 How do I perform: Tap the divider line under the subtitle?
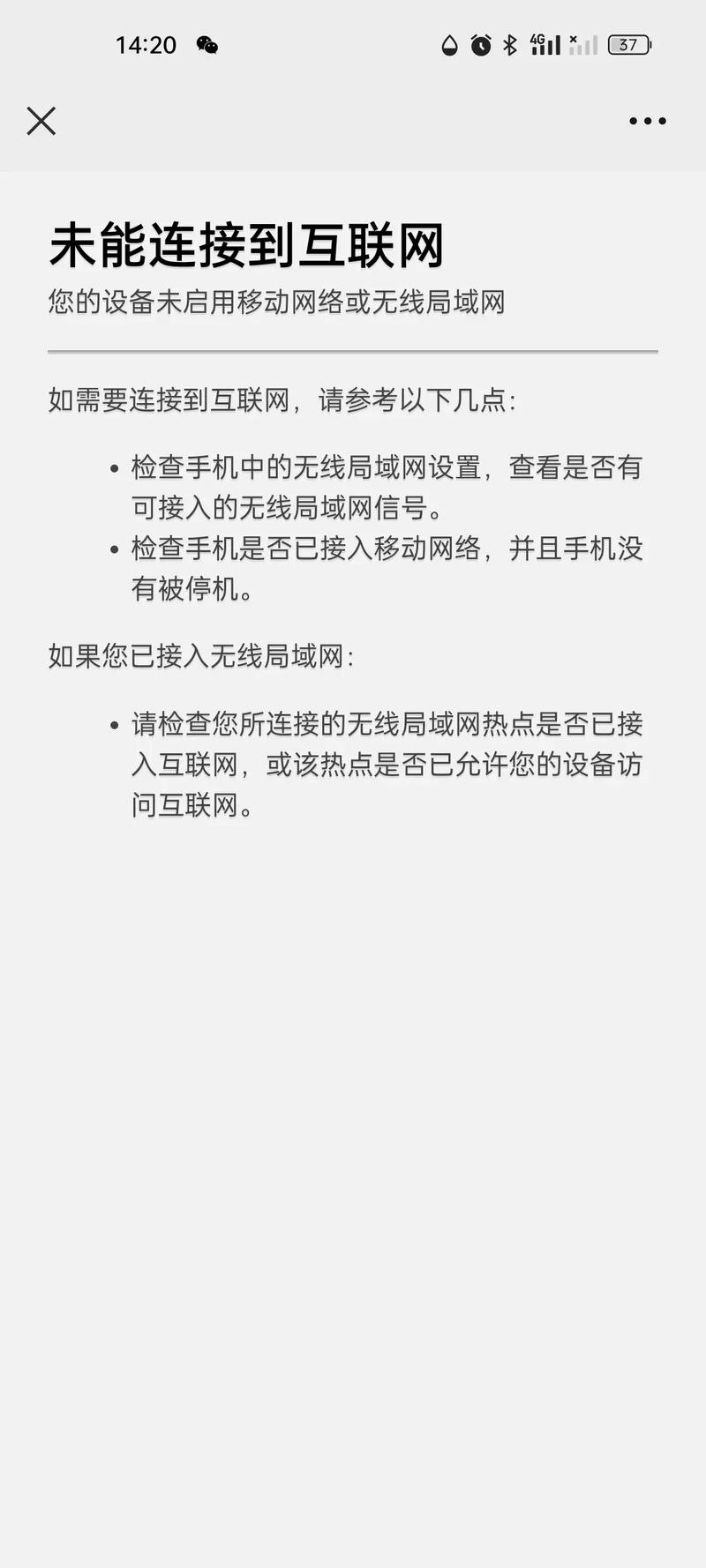[353, 351]
